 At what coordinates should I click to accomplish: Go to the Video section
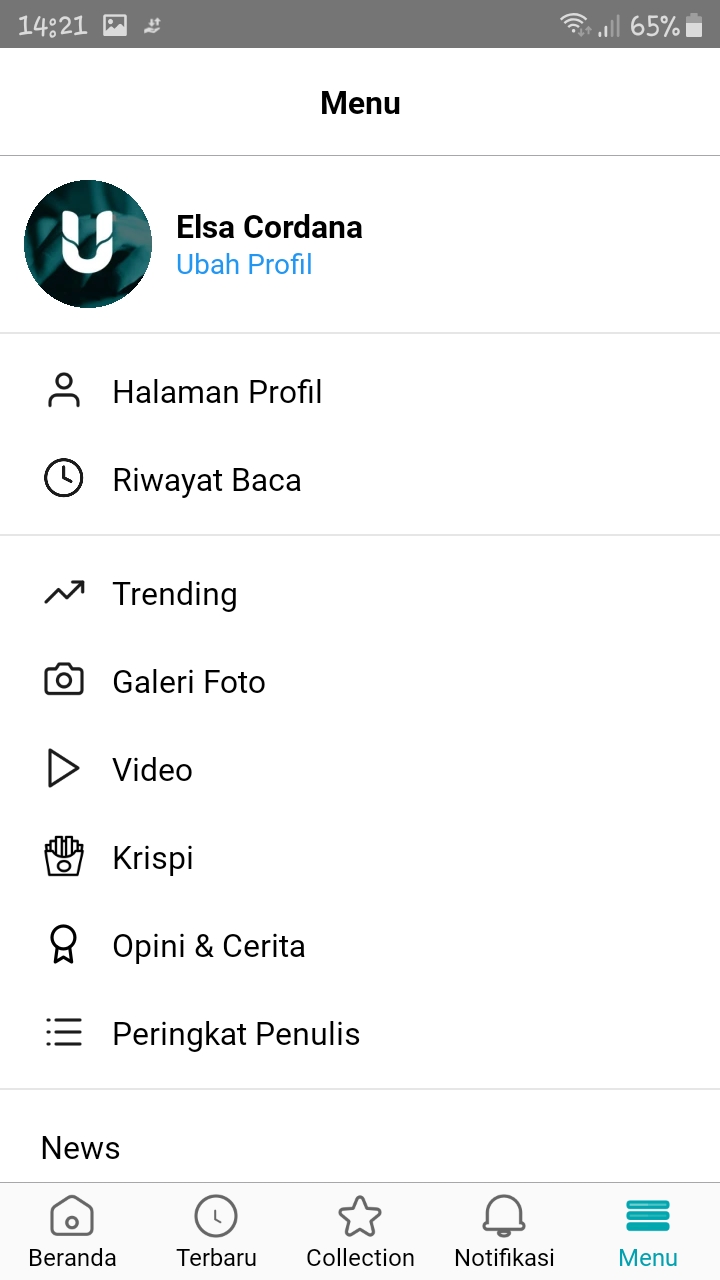tap(152, 770)
